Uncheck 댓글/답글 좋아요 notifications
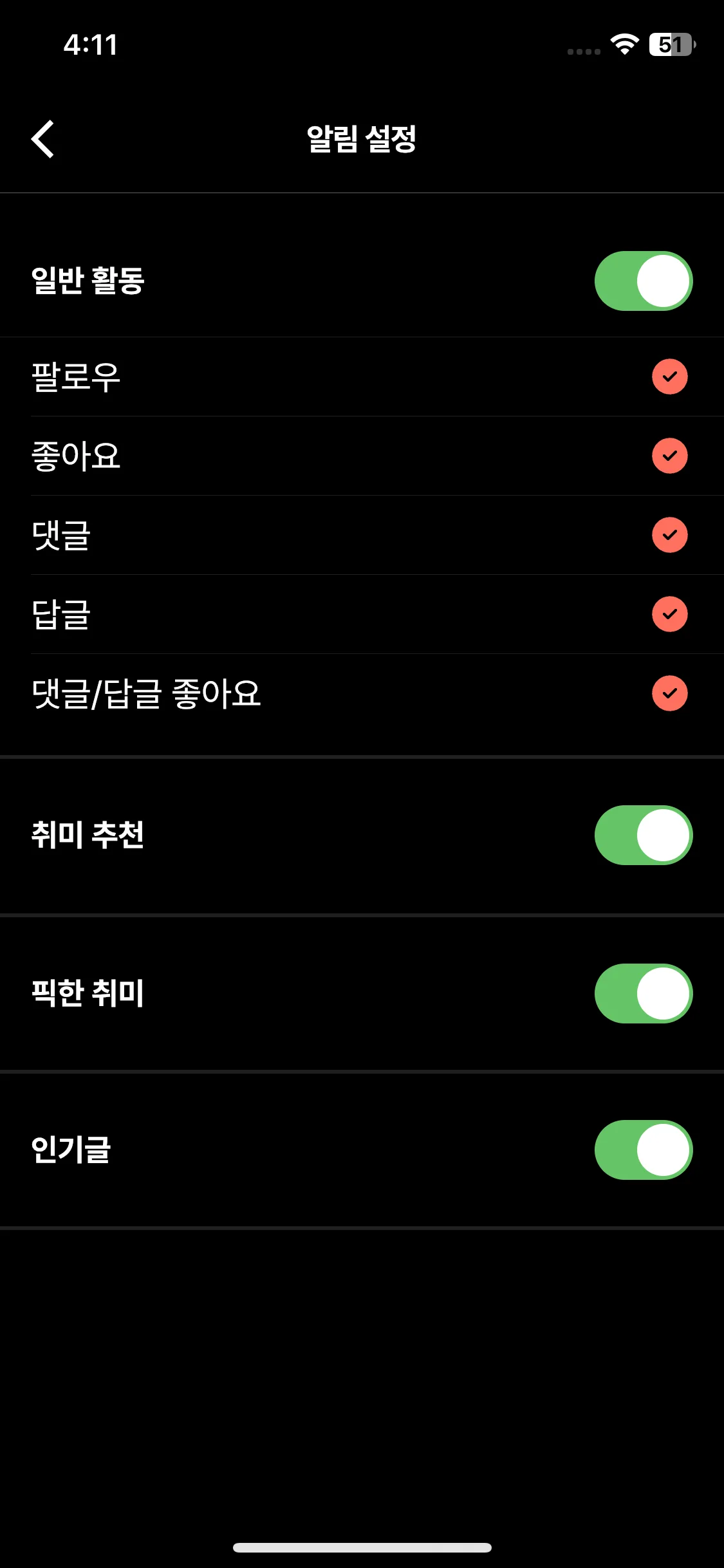Image resolution: width=724 pixels, height=1568 pixels. click(x=669, y=693)
